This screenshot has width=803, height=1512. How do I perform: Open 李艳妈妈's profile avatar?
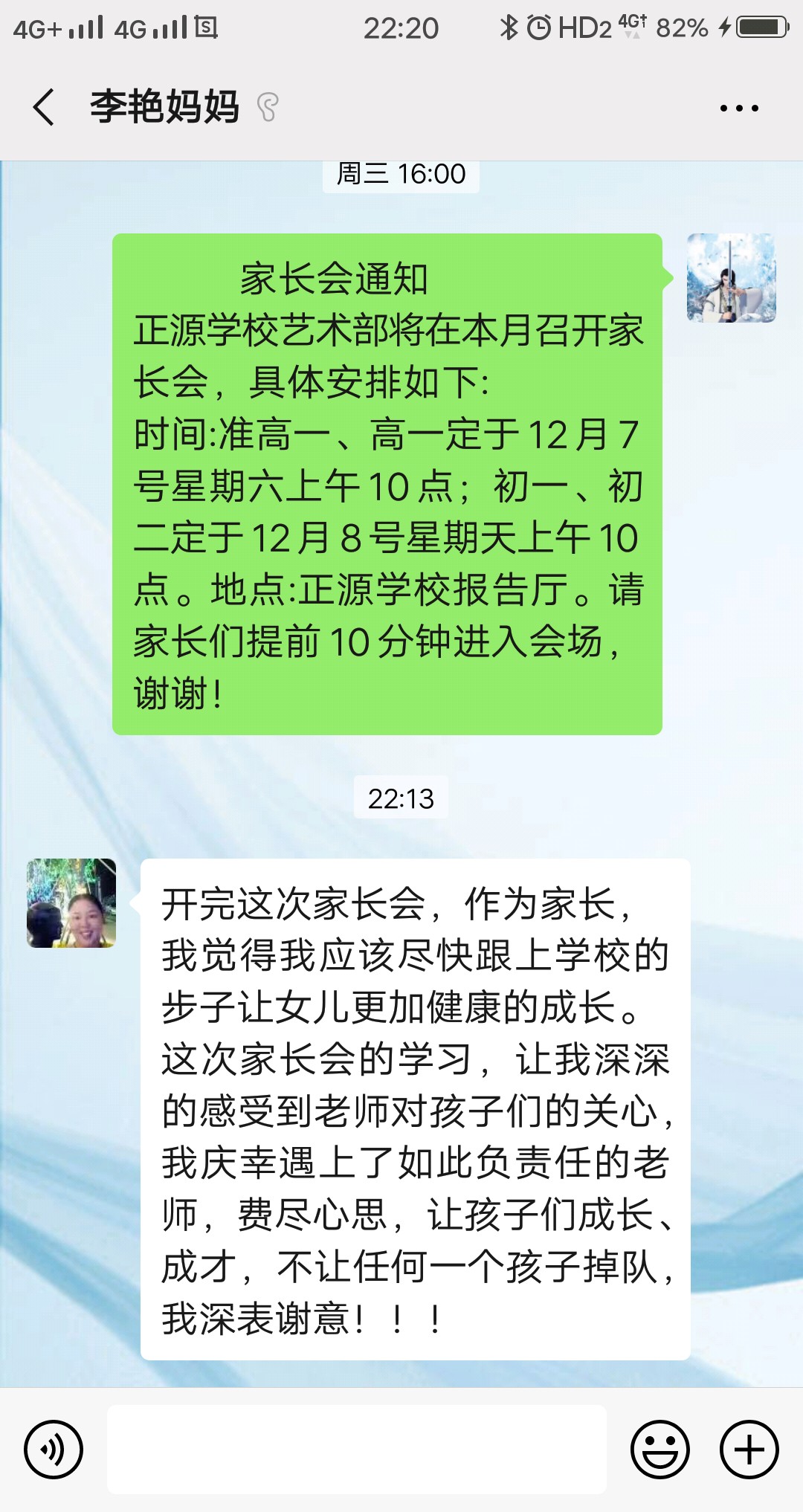pyautogui.click(x=71, y=903)
